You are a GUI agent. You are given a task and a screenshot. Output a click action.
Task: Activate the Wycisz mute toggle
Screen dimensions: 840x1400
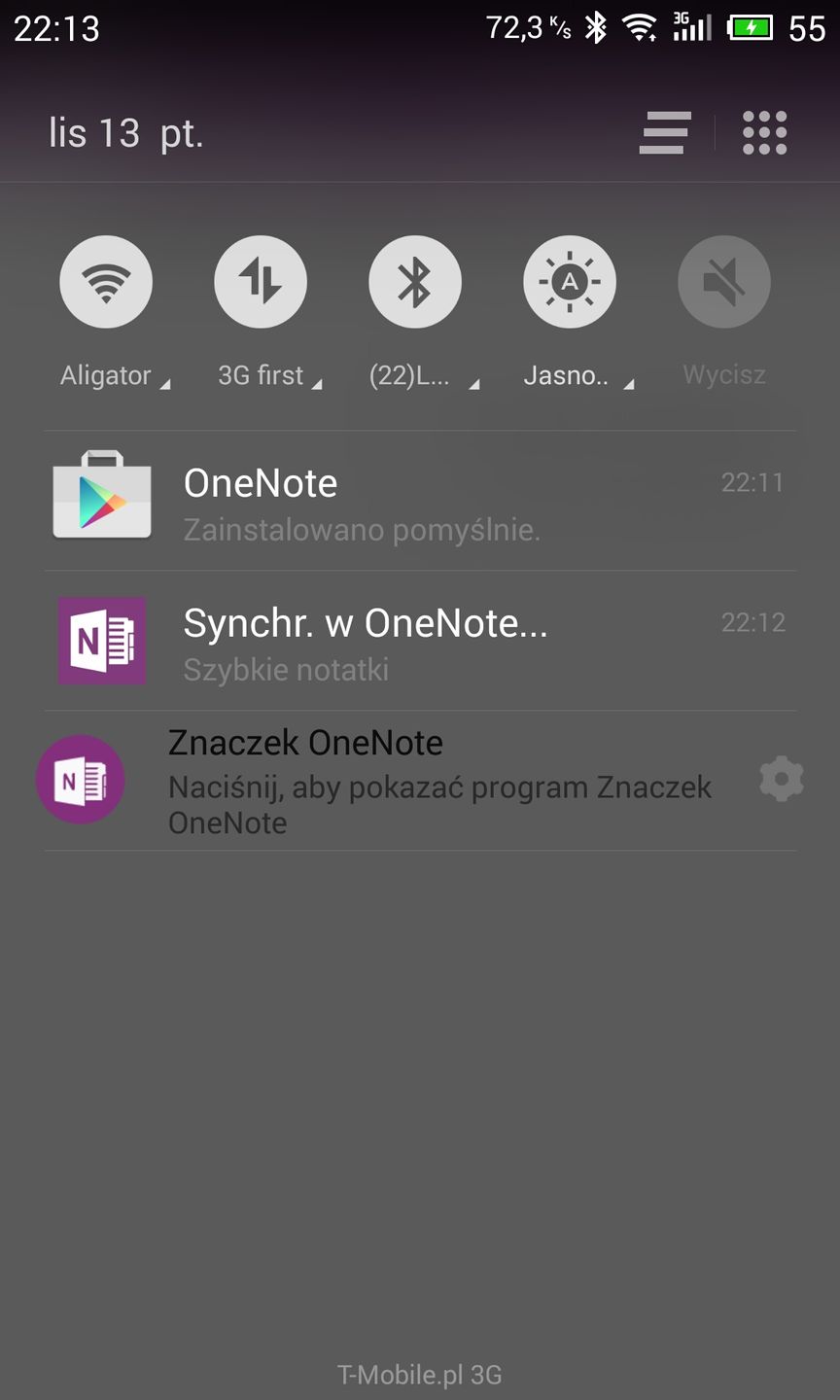click(x=724, y=281)
